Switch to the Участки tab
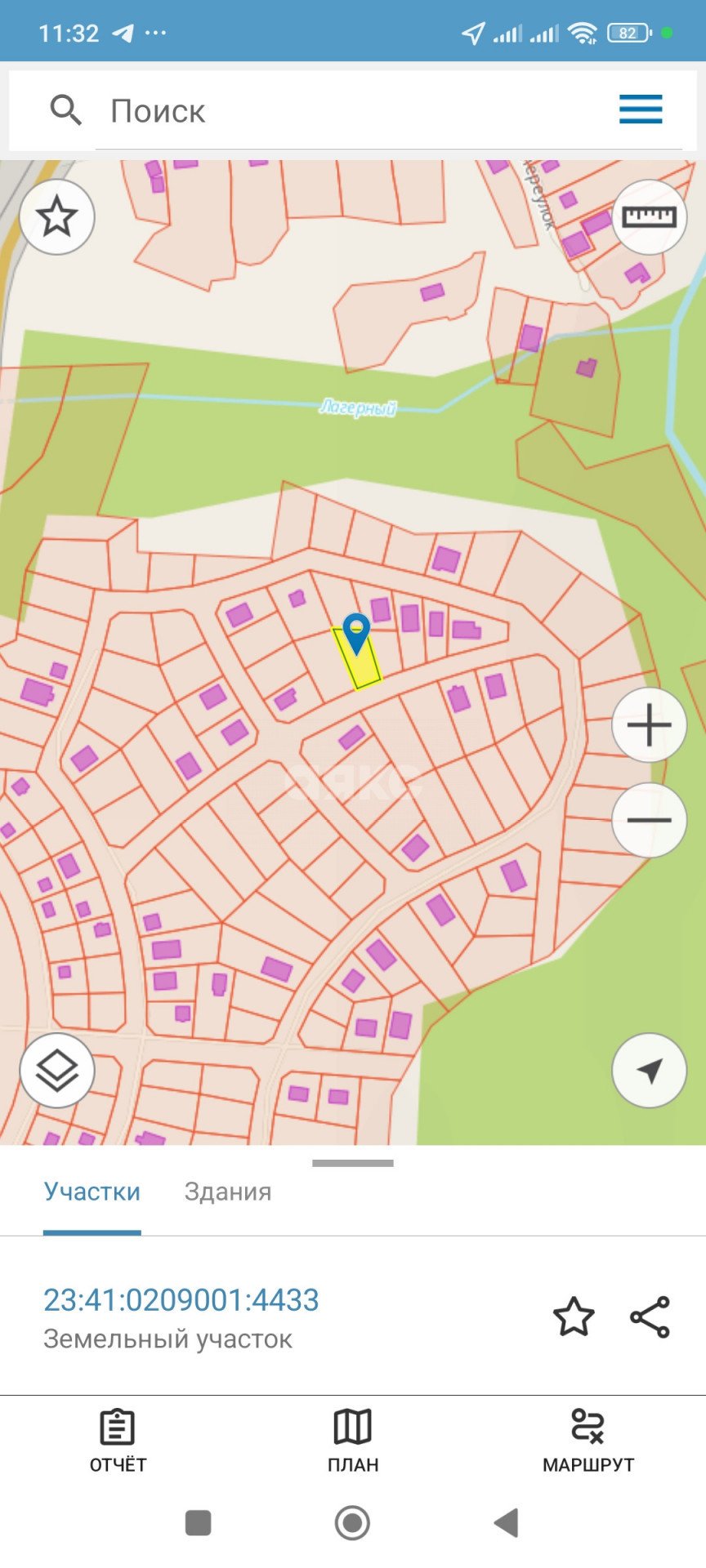 click(92, 1192)
